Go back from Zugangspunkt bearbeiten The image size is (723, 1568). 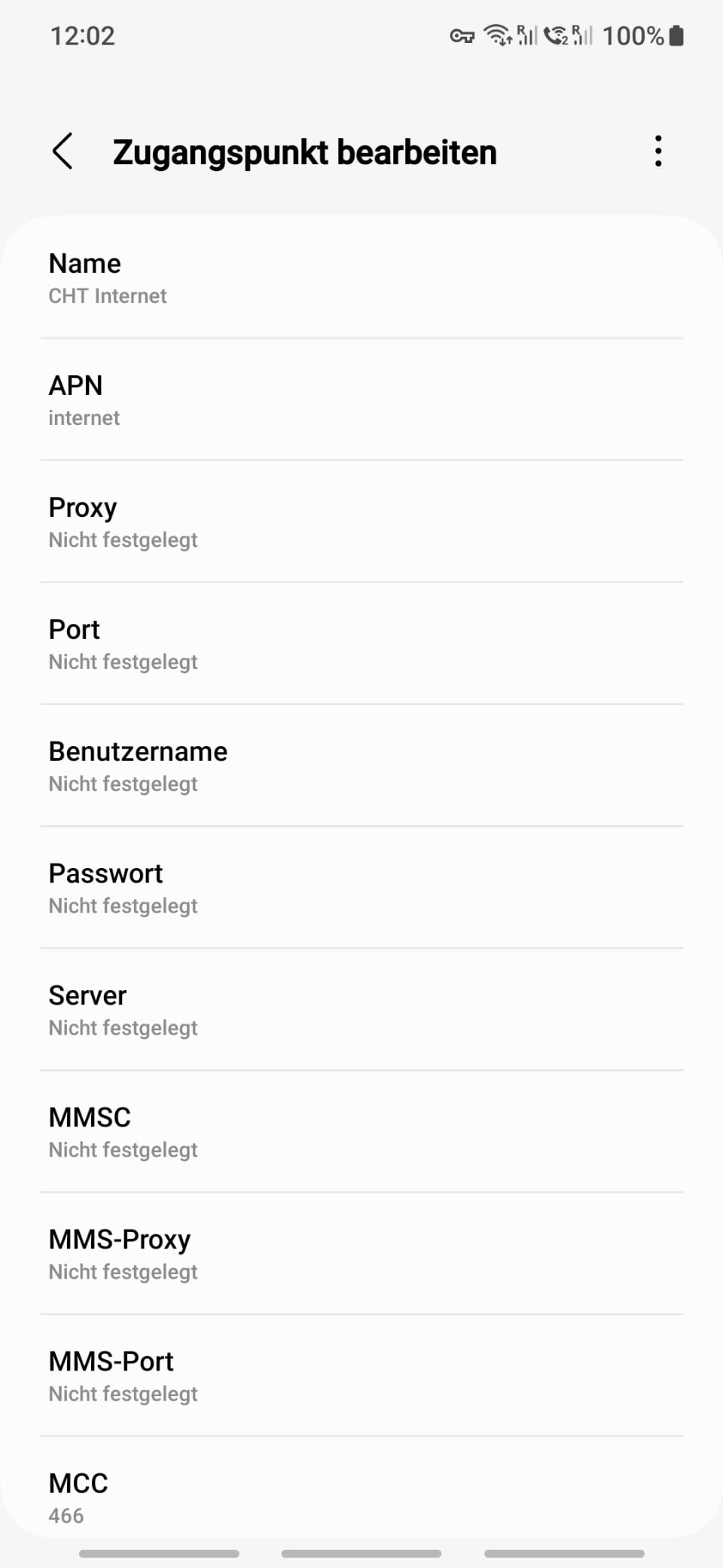pyautogui.click(x=63, y=151)
